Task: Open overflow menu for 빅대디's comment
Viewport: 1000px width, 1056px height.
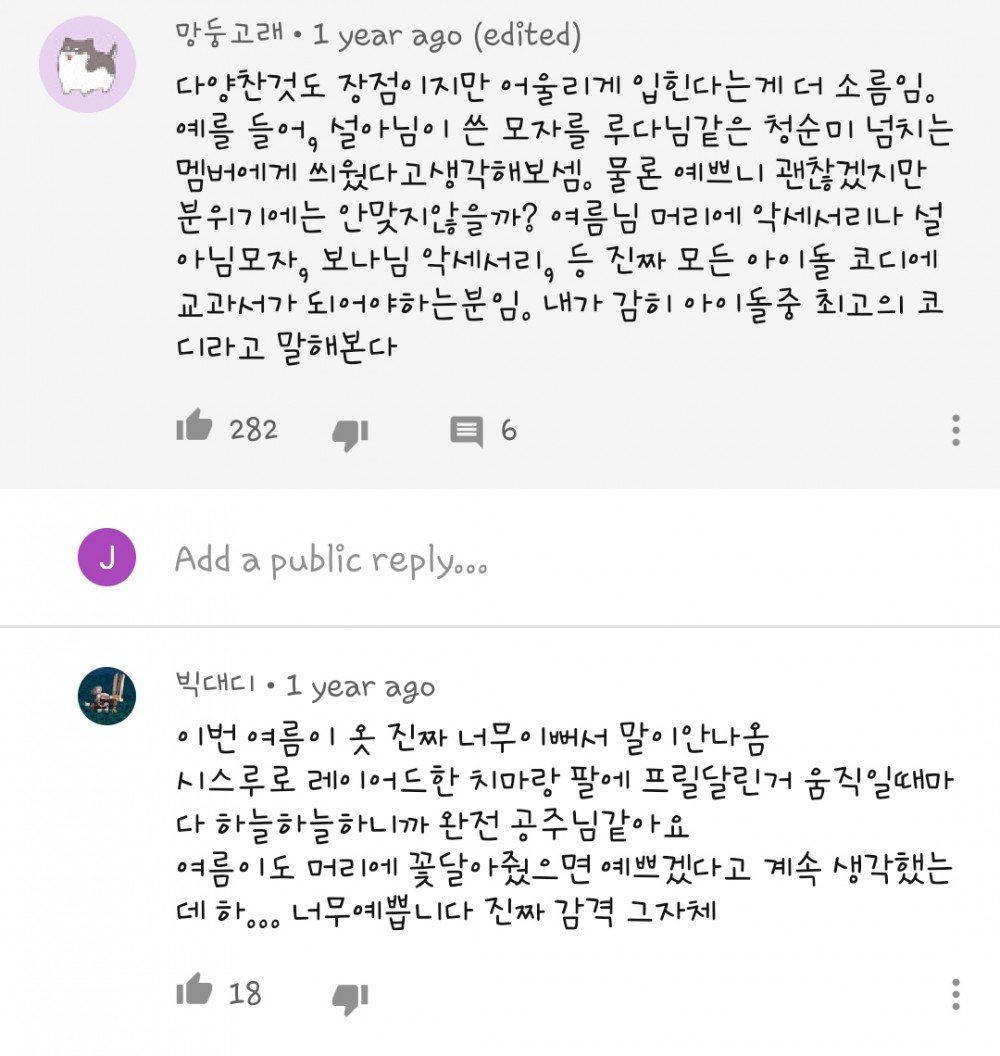Action: 956,994
